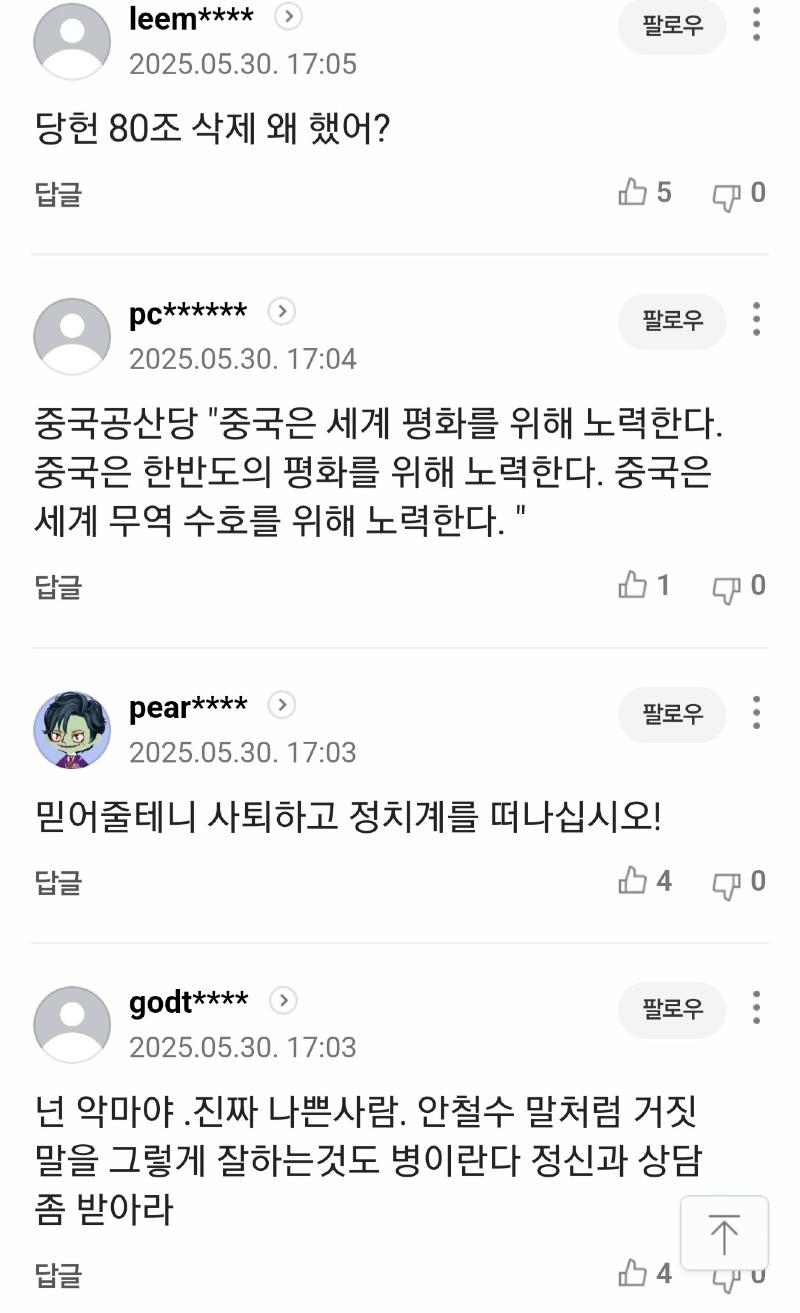Toggle follow for user pc******
Viewport: 800px width, 1313px height.
[671, 322]
